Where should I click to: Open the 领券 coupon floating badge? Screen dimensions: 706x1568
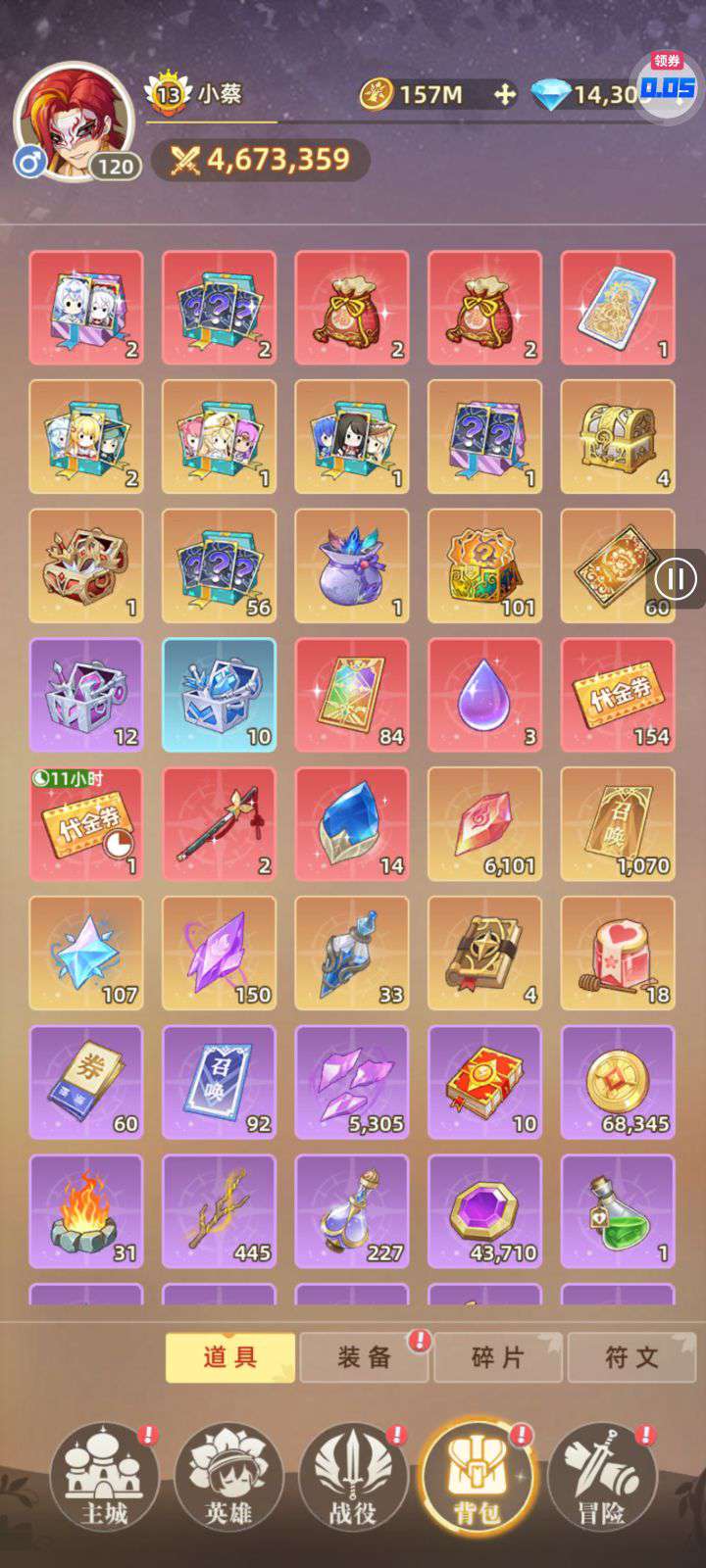(x=668, y=80)
